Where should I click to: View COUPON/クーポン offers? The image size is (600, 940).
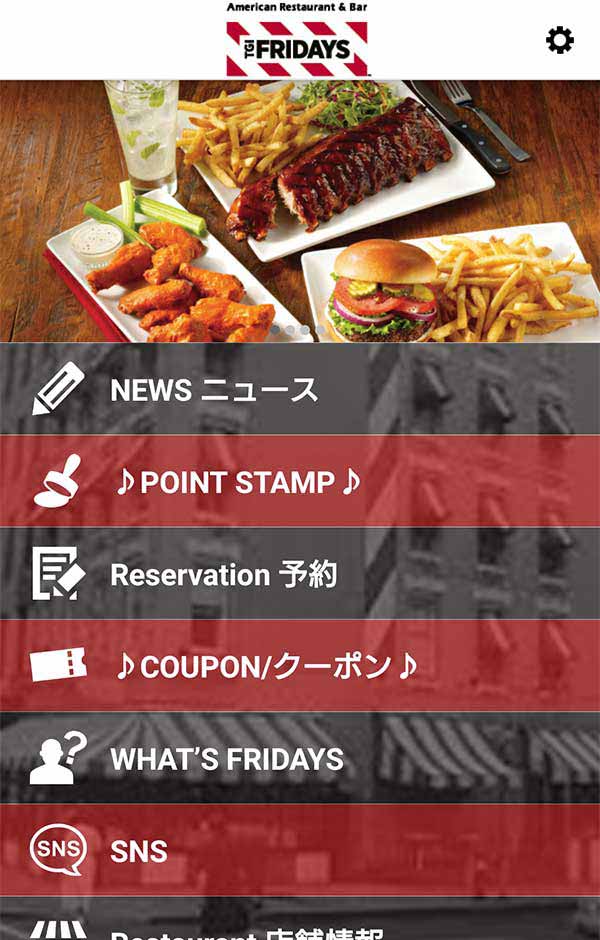pos(300,666)
